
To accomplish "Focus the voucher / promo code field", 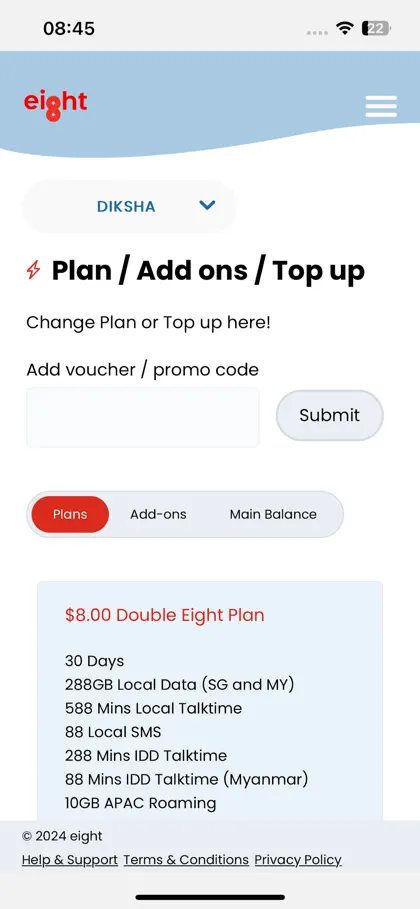I will (143, 417).
